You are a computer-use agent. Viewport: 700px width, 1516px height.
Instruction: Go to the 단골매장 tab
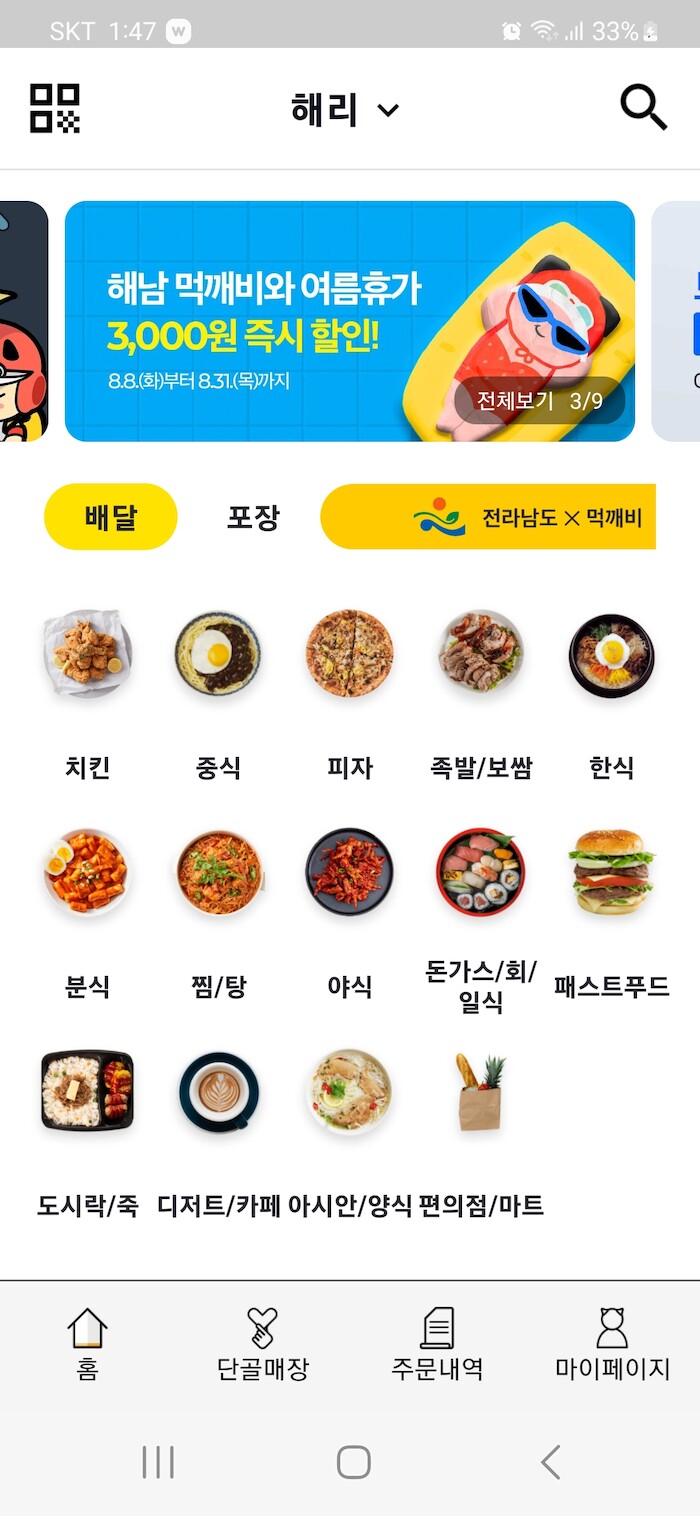[263, 1345]
